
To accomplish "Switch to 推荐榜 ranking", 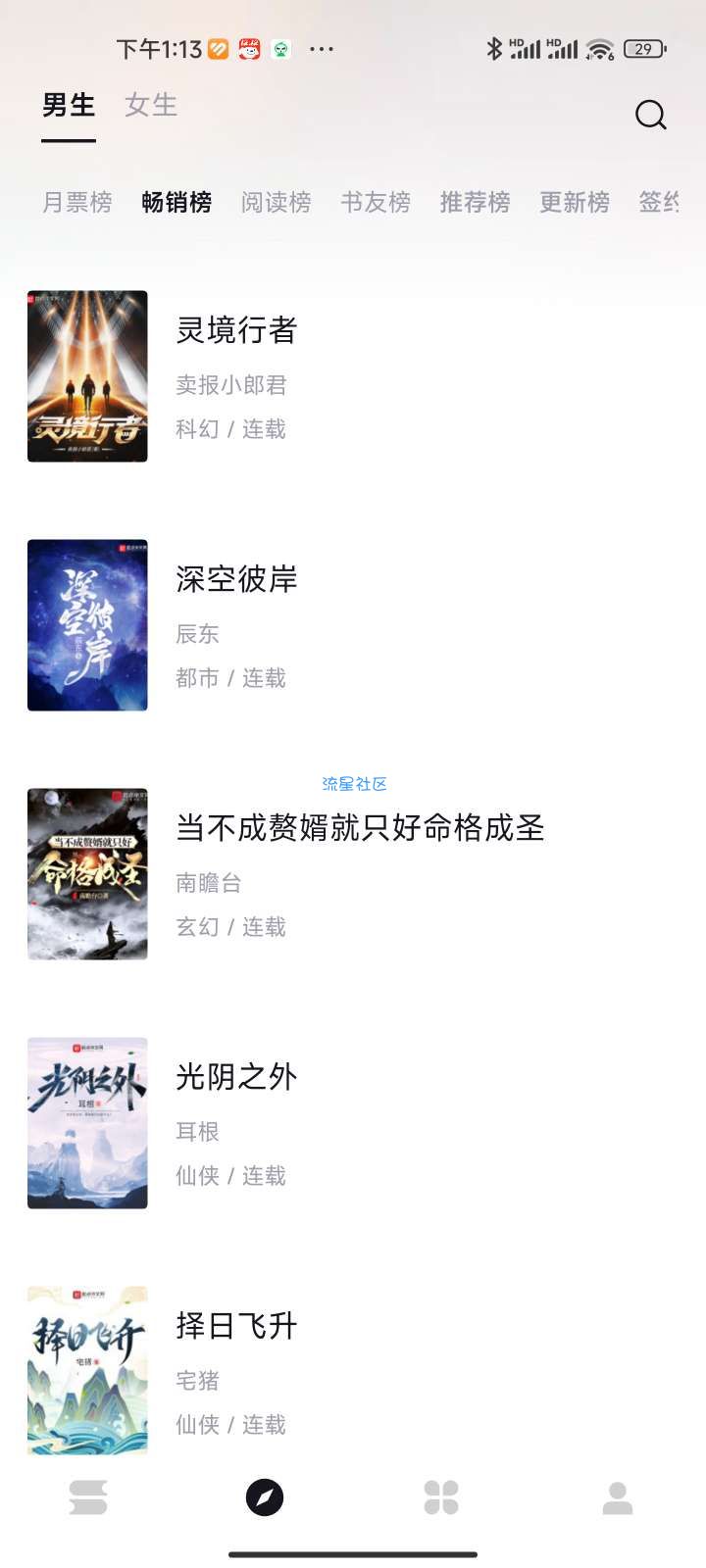I will (x=476, y=202).
